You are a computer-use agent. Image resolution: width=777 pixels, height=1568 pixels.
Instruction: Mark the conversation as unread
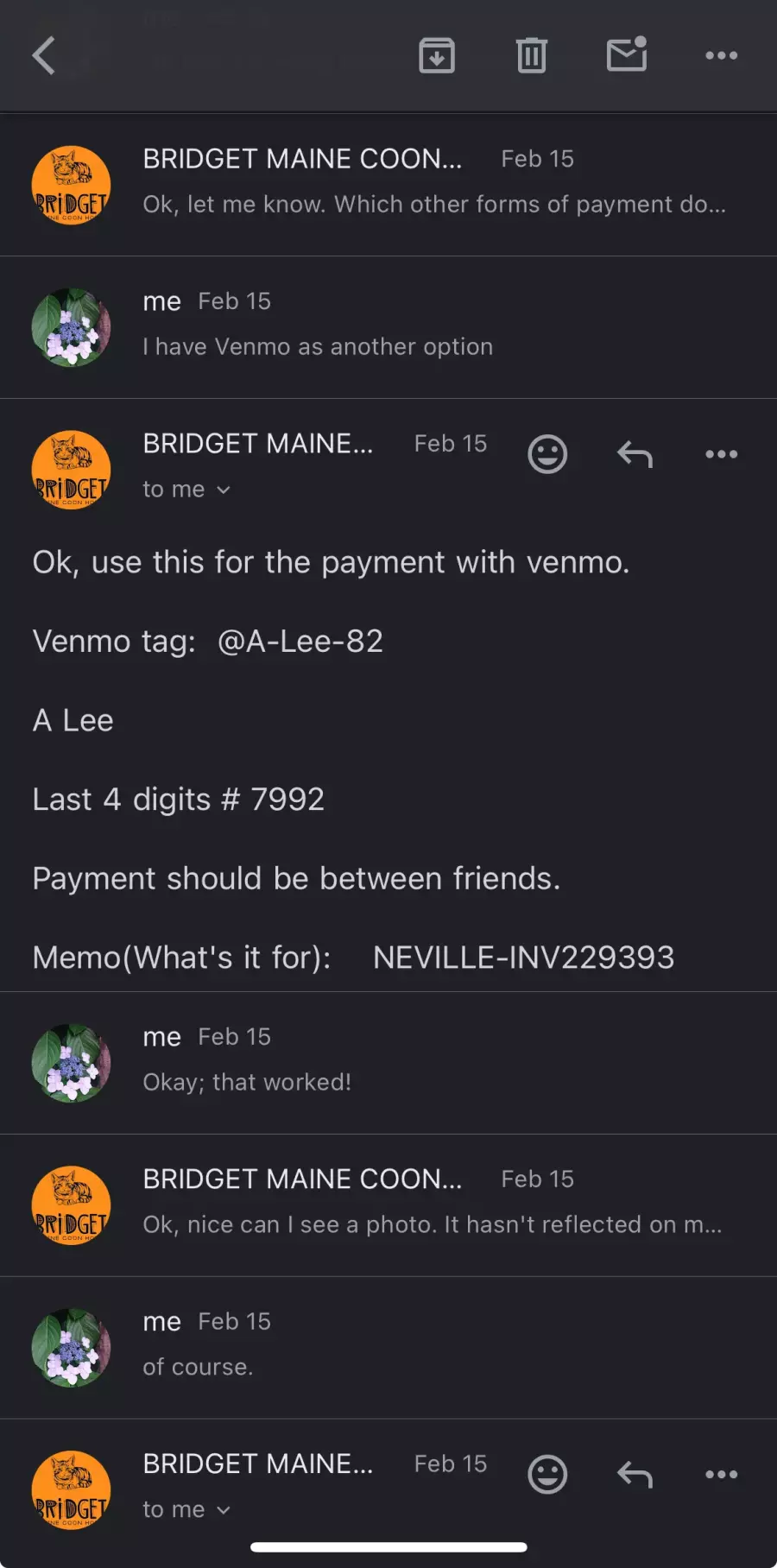[627, 54]
